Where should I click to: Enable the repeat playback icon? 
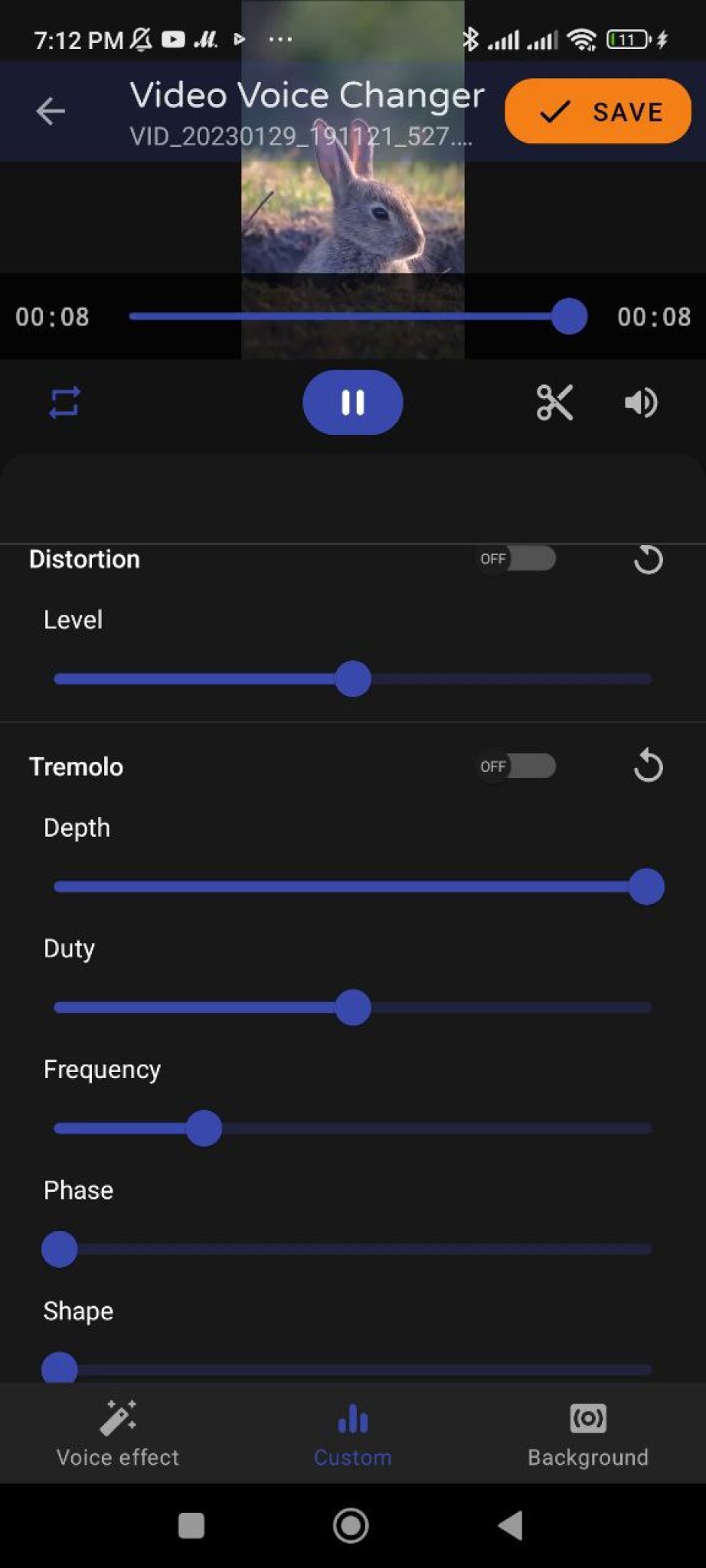point(65,403)
